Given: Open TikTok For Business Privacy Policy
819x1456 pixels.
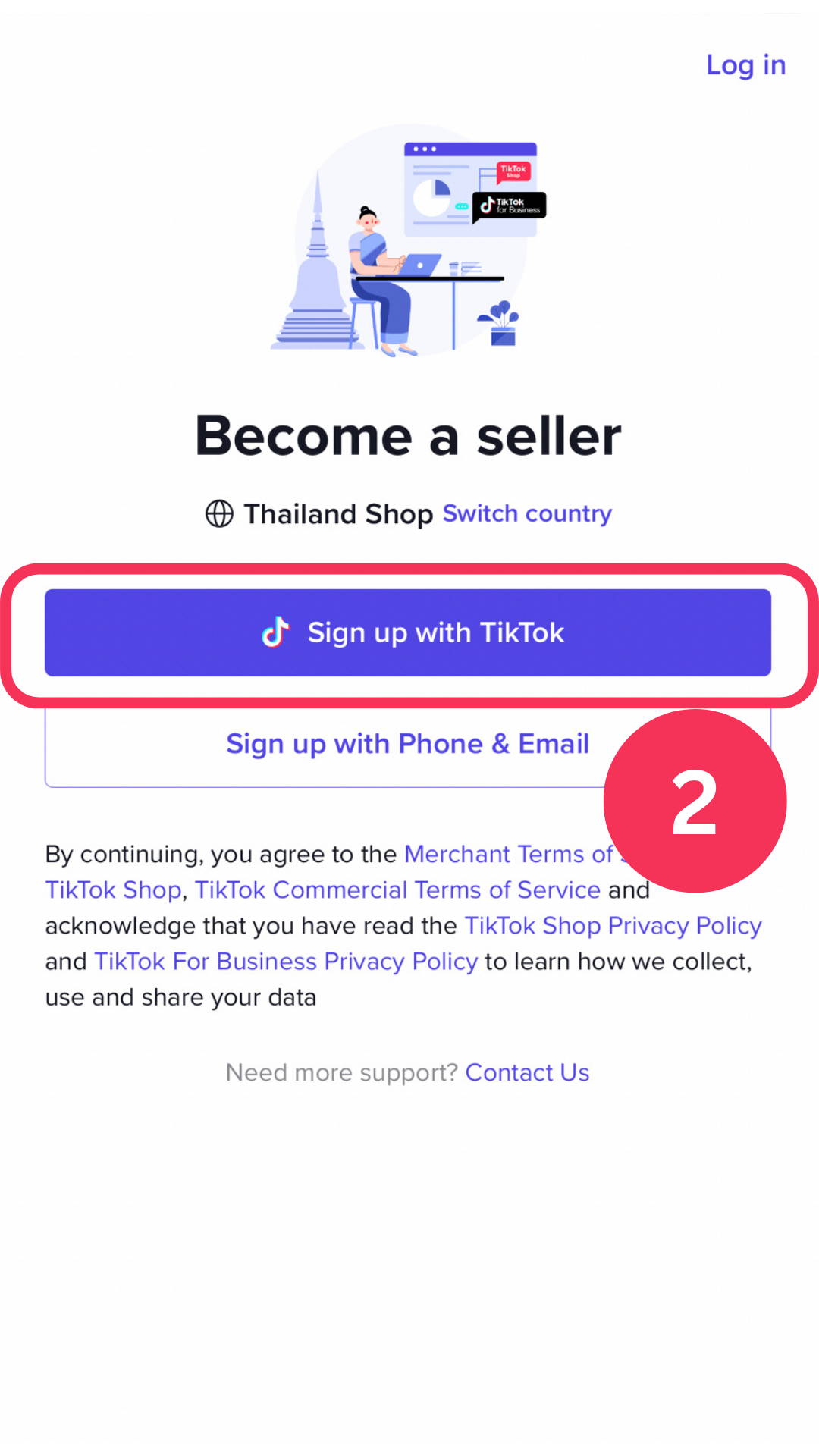Looking at the screenshot, I should click(x=286, y=962).
